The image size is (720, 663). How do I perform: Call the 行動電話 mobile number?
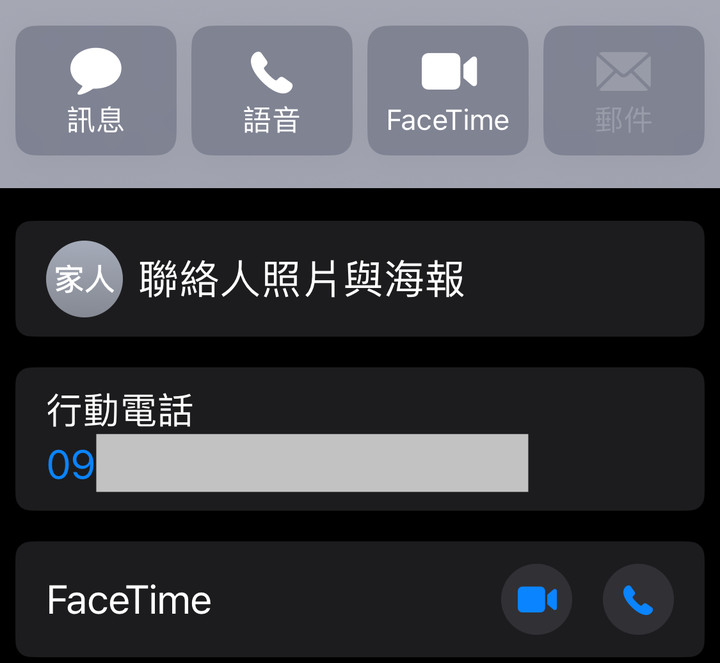[288, 463]
